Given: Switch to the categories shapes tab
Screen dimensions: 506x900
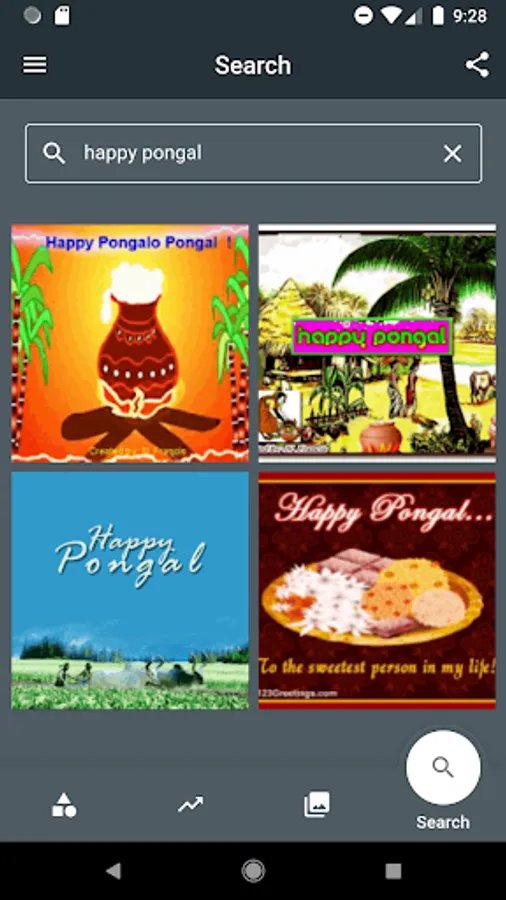Looking at the screenshot, I should click(x=64, y=805).
